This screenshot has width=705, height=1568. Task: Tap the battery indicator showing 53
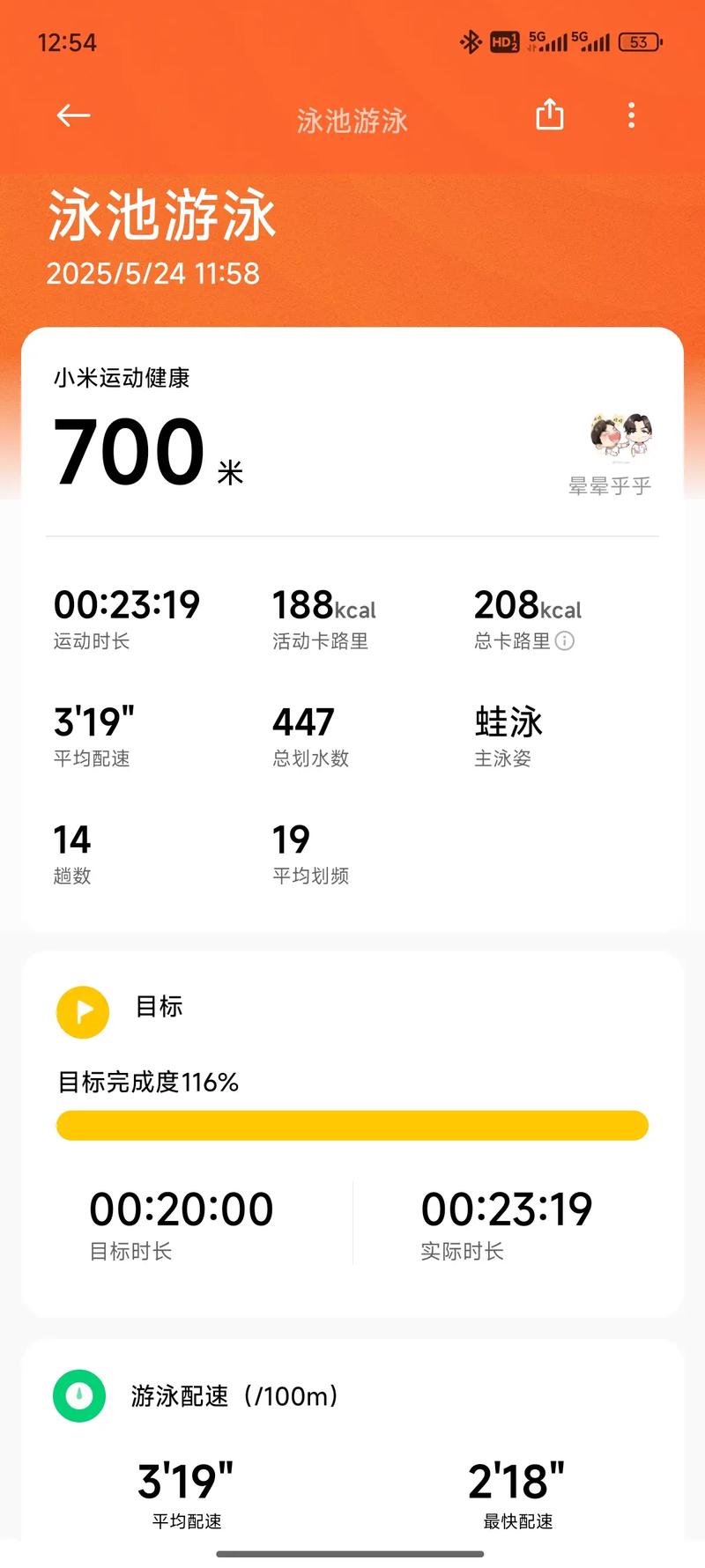coord(639,41)
